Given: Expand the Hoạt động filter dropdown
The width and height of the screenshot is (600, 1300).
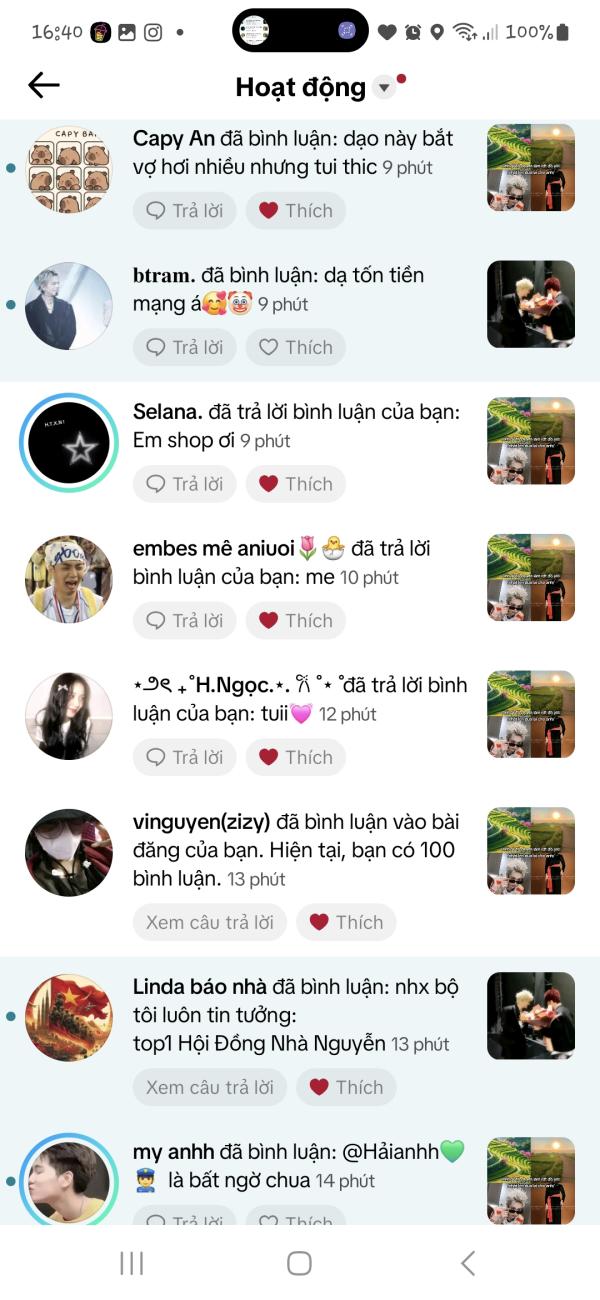Looking at the screenshot, I should (384, 88).
